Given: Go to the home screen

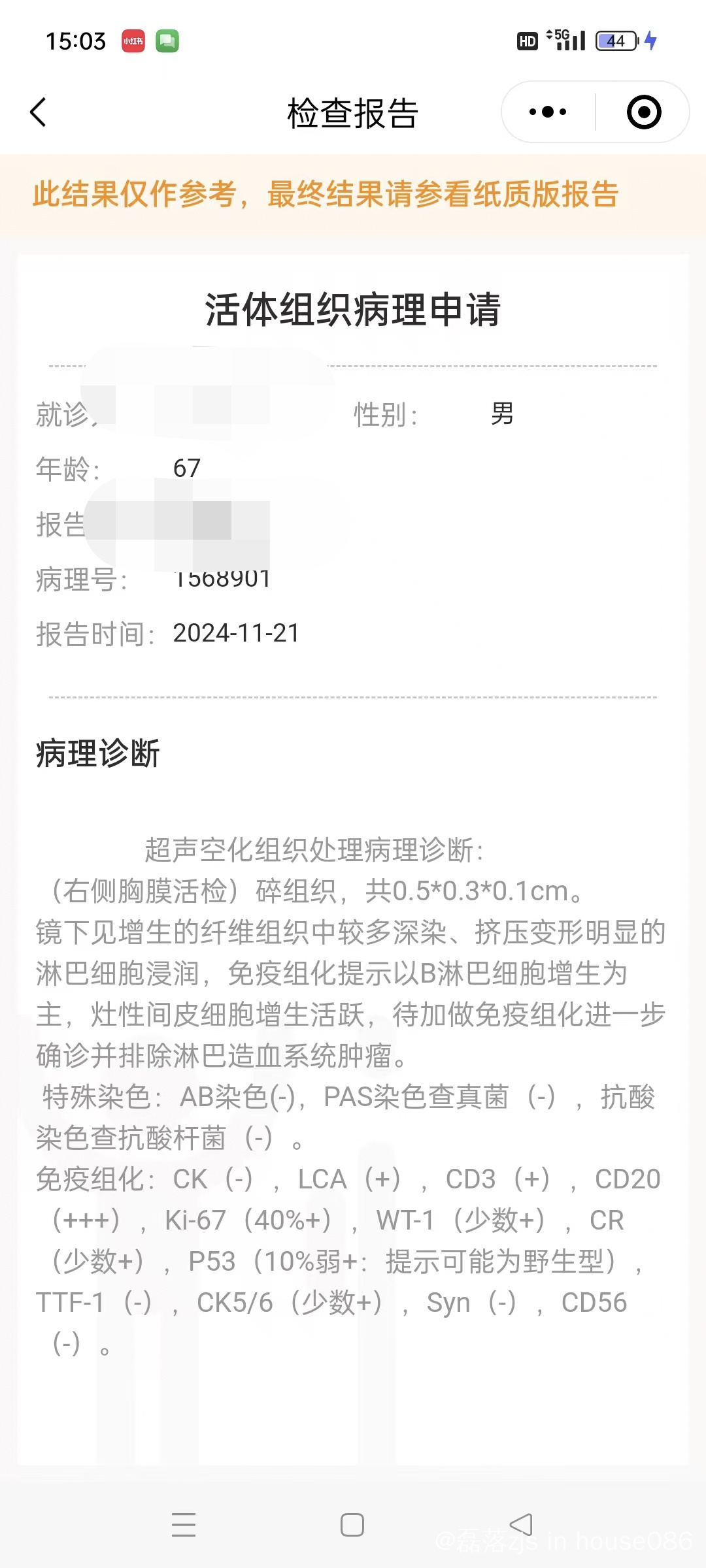Looking at the screenshot, I should coord(352,1525).
